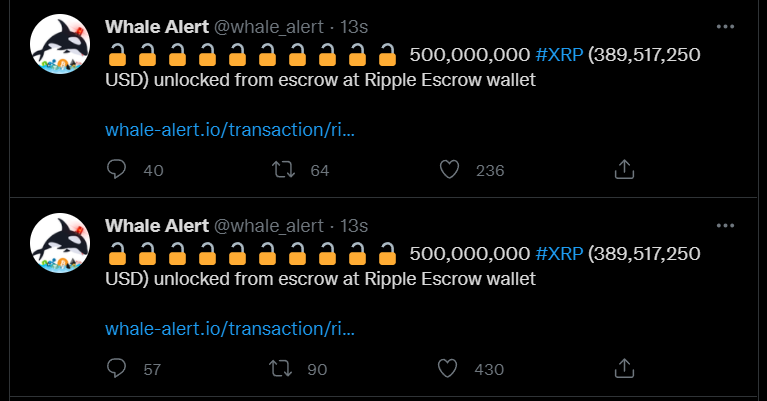This screenshot has height=401, width=767.
Task: Open whale-alert.io link in tweet with 90 retweets
Action: 229,328
